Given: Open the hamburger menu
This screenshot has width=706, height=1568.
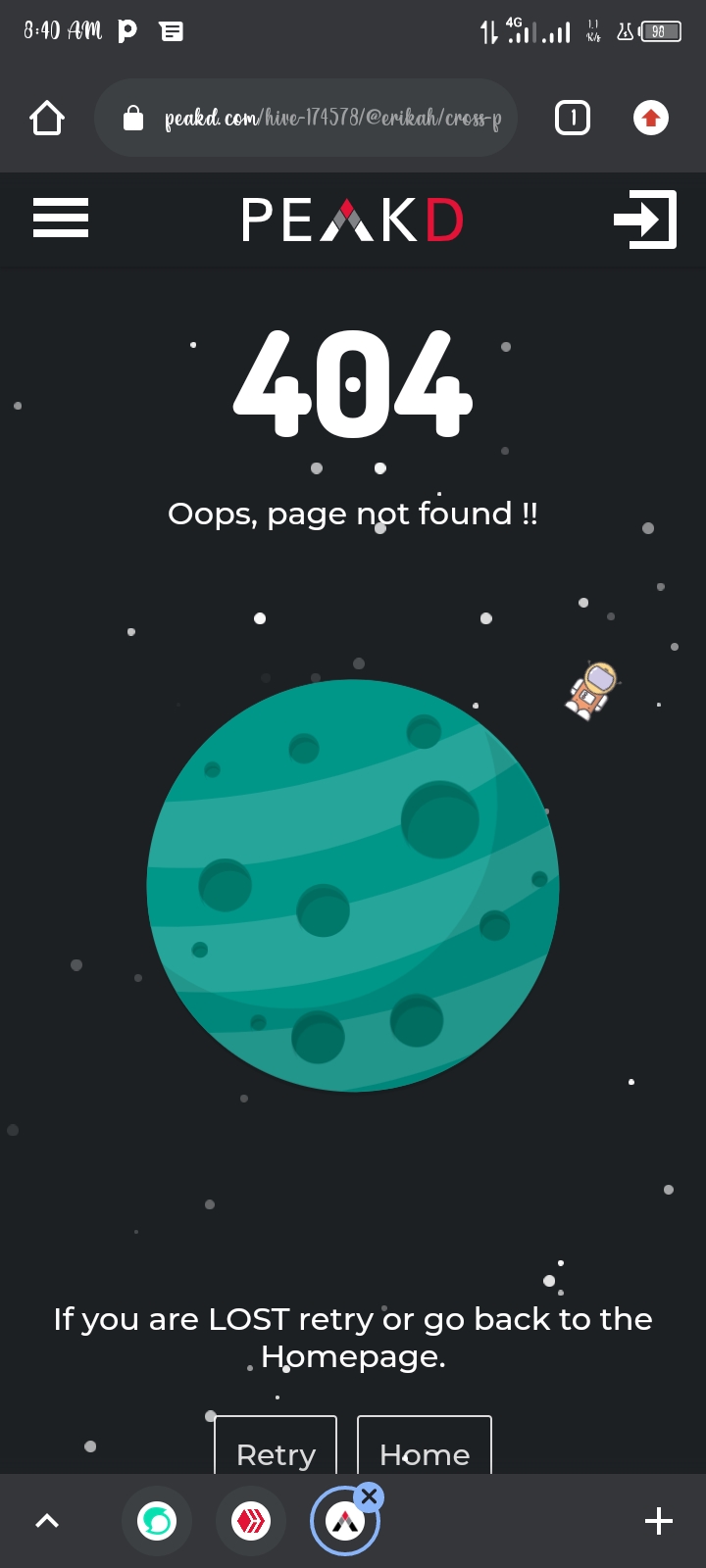Looking at the screenshot, I should 61,218.
